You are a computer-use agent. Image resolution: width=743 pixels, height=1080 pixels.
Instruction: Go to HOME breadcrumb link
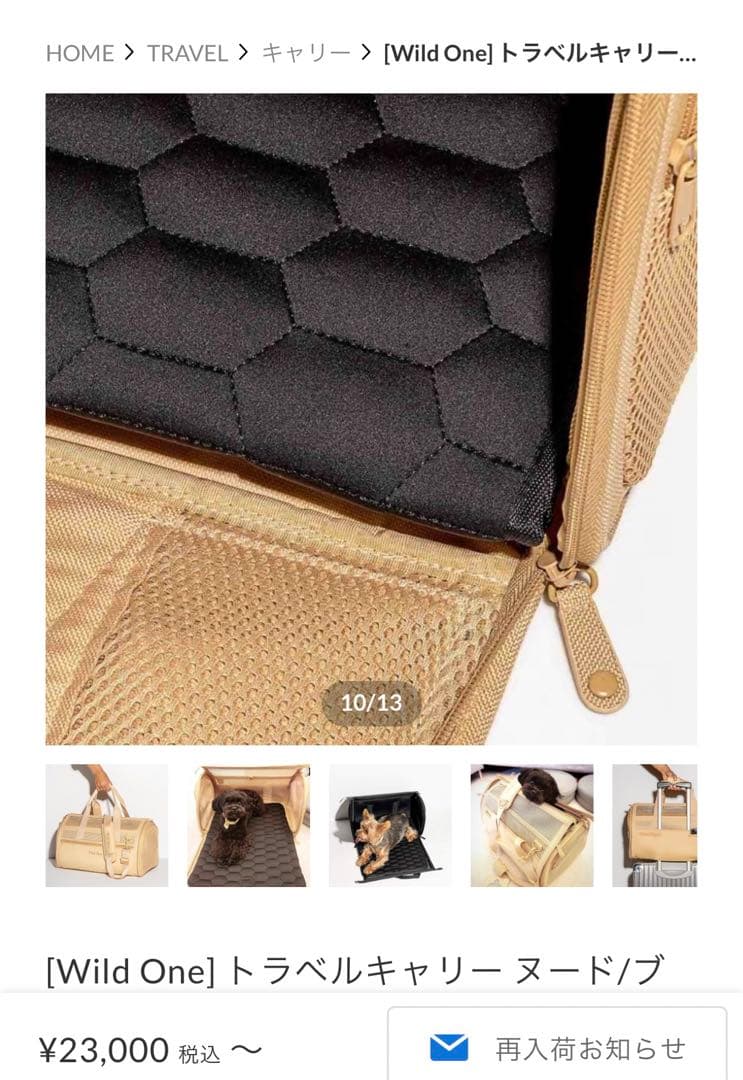click(79, 53)
